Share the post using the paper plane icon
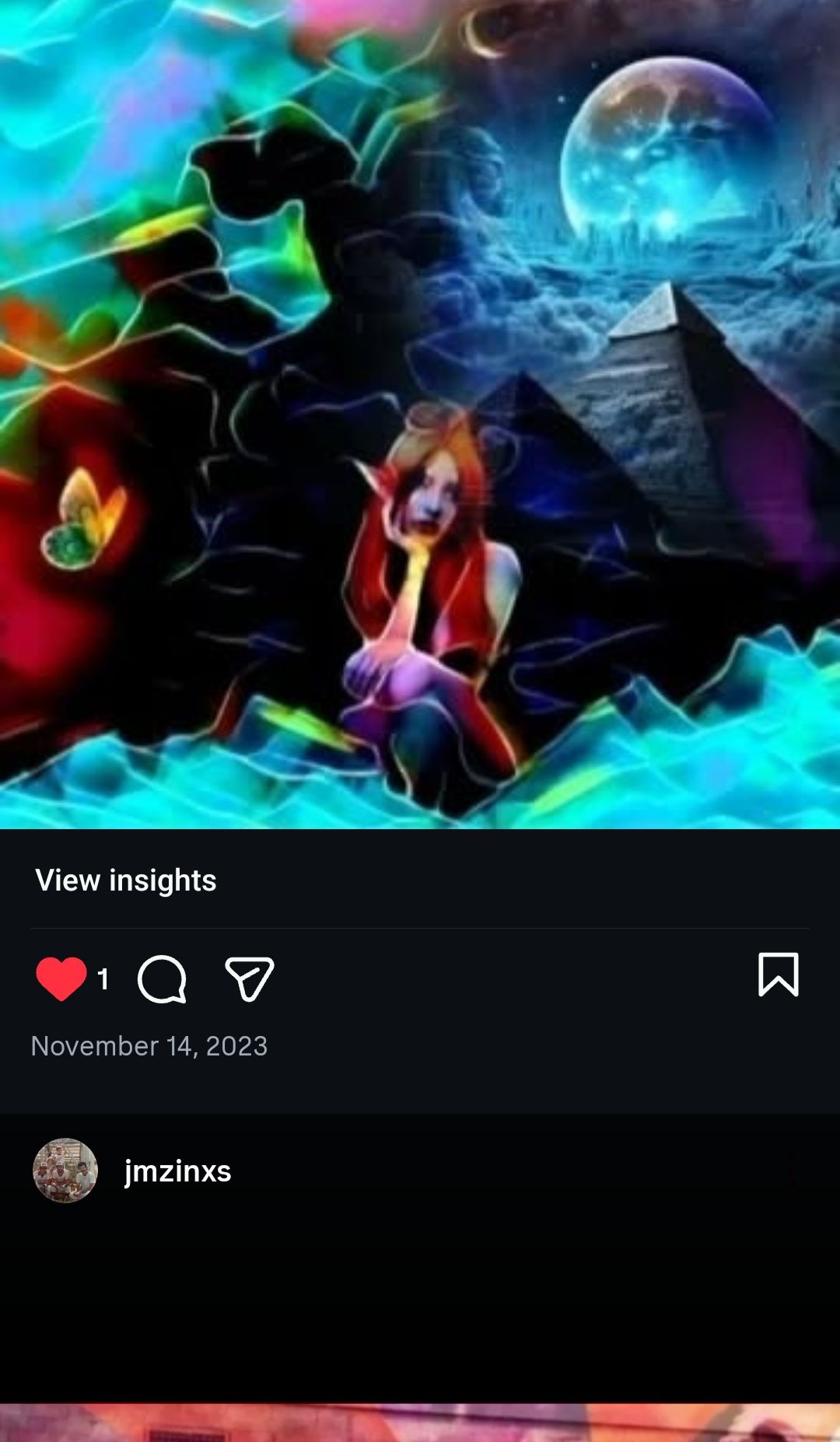Screen dimensions: 840x1442 (x=249, y=978)
